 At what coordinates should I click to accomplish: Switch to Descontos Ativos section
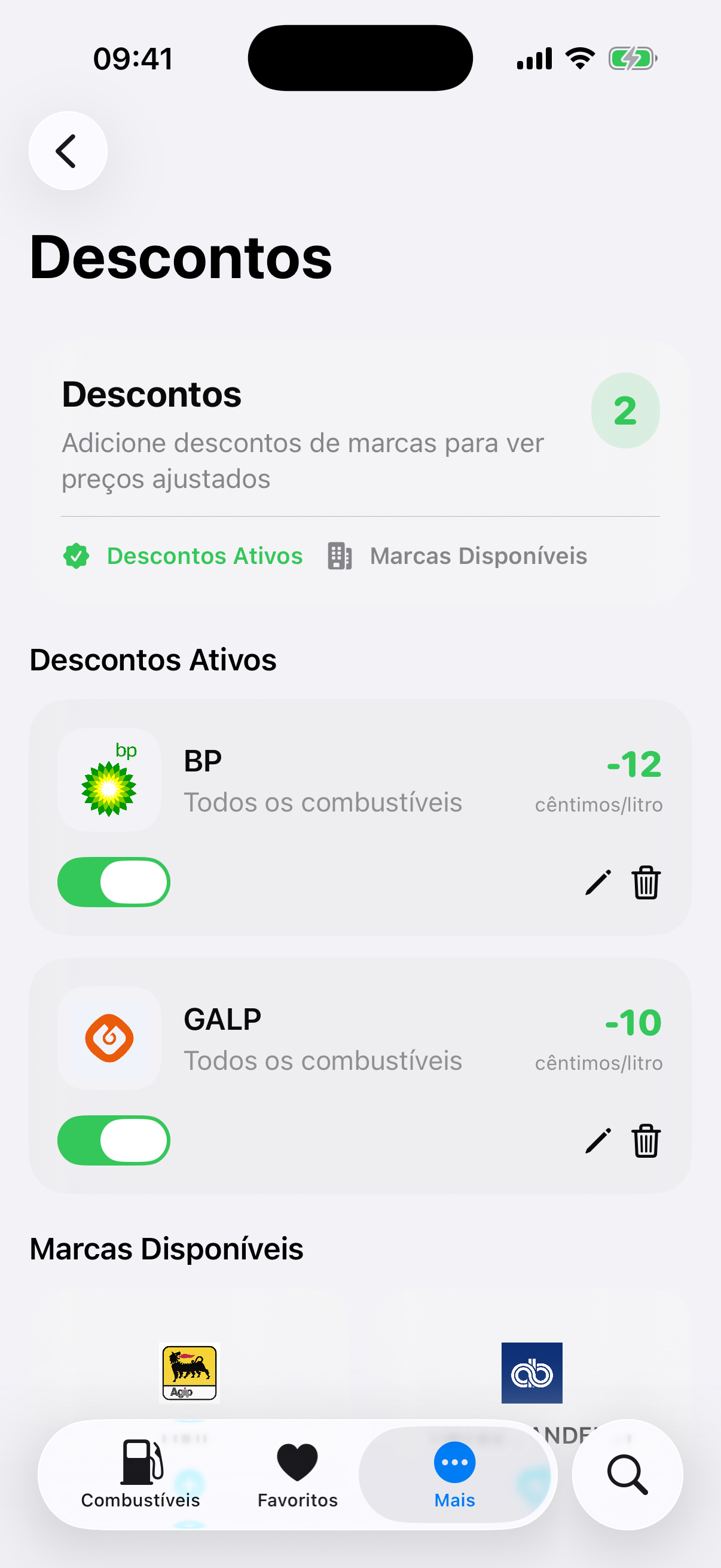(184, 556)
